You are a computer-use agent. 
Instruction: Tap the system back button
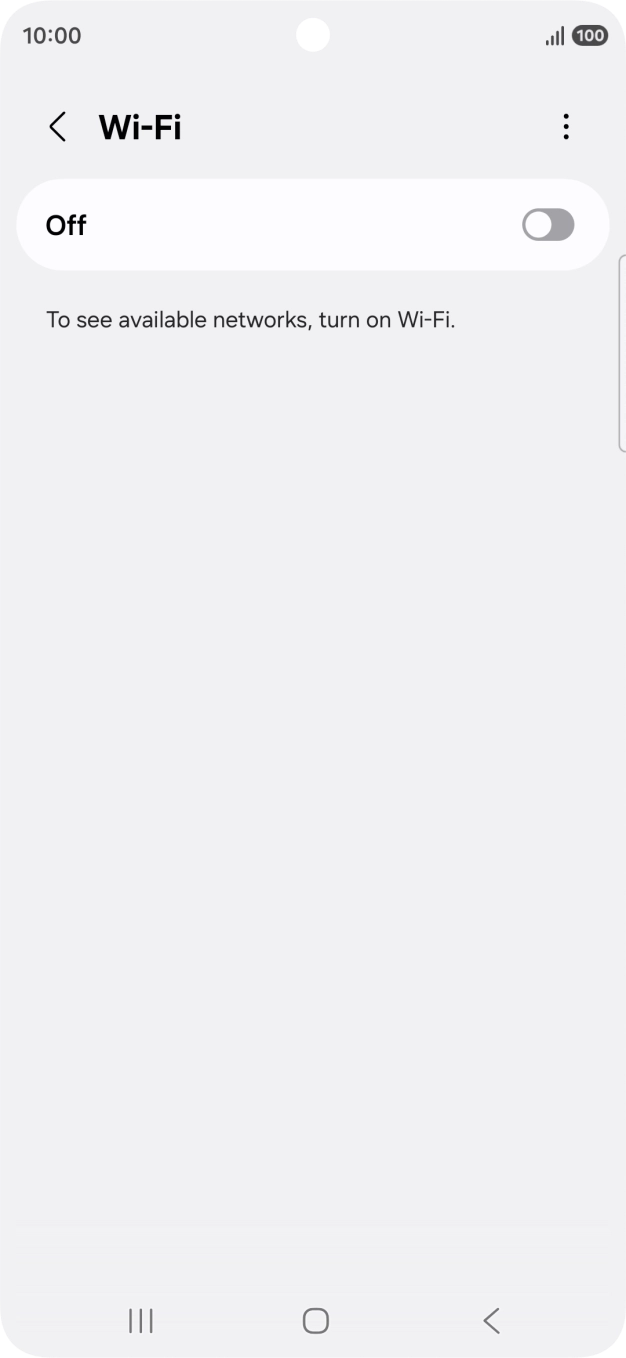coord(491,1321)
